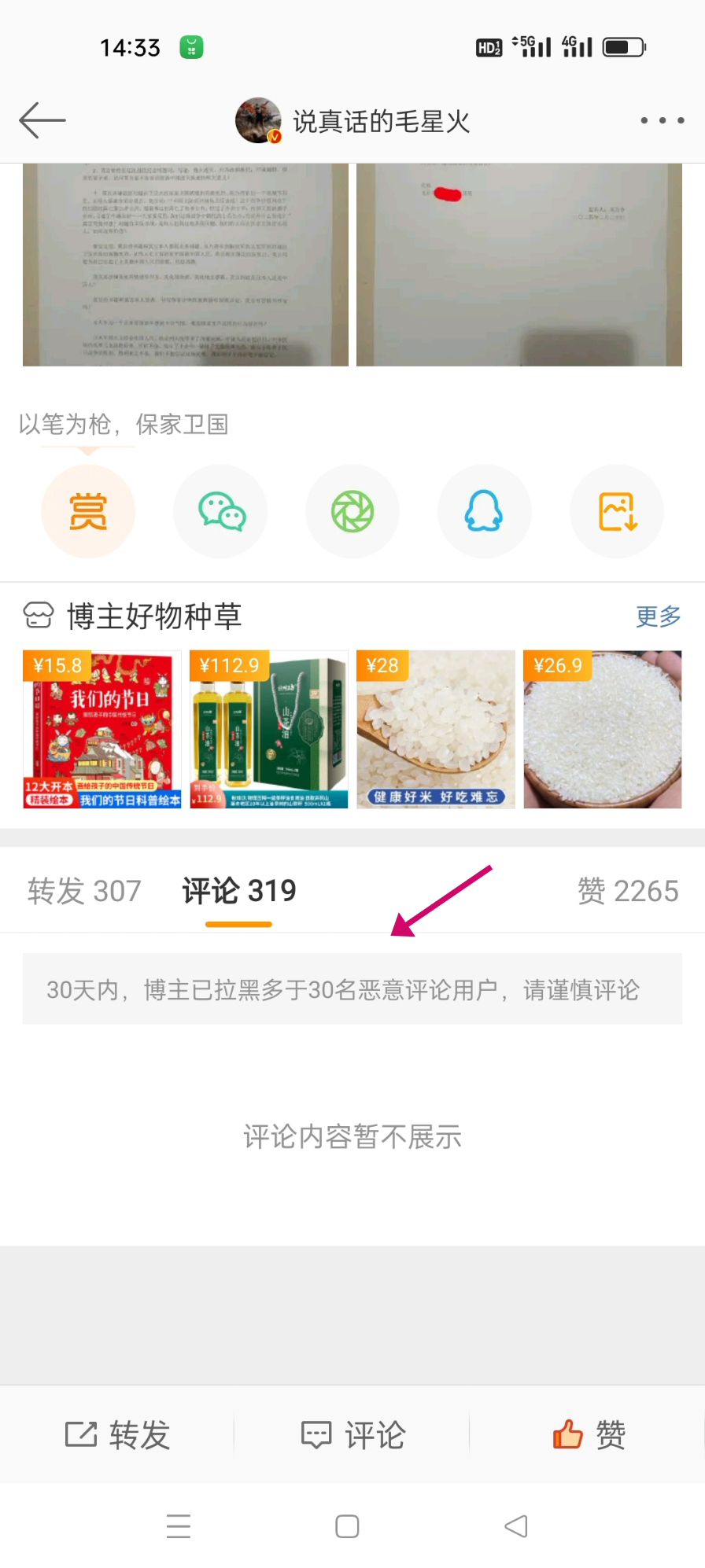Share post to QQ
This screenshot has height=1568, width=705.
(x=485, y=511)
